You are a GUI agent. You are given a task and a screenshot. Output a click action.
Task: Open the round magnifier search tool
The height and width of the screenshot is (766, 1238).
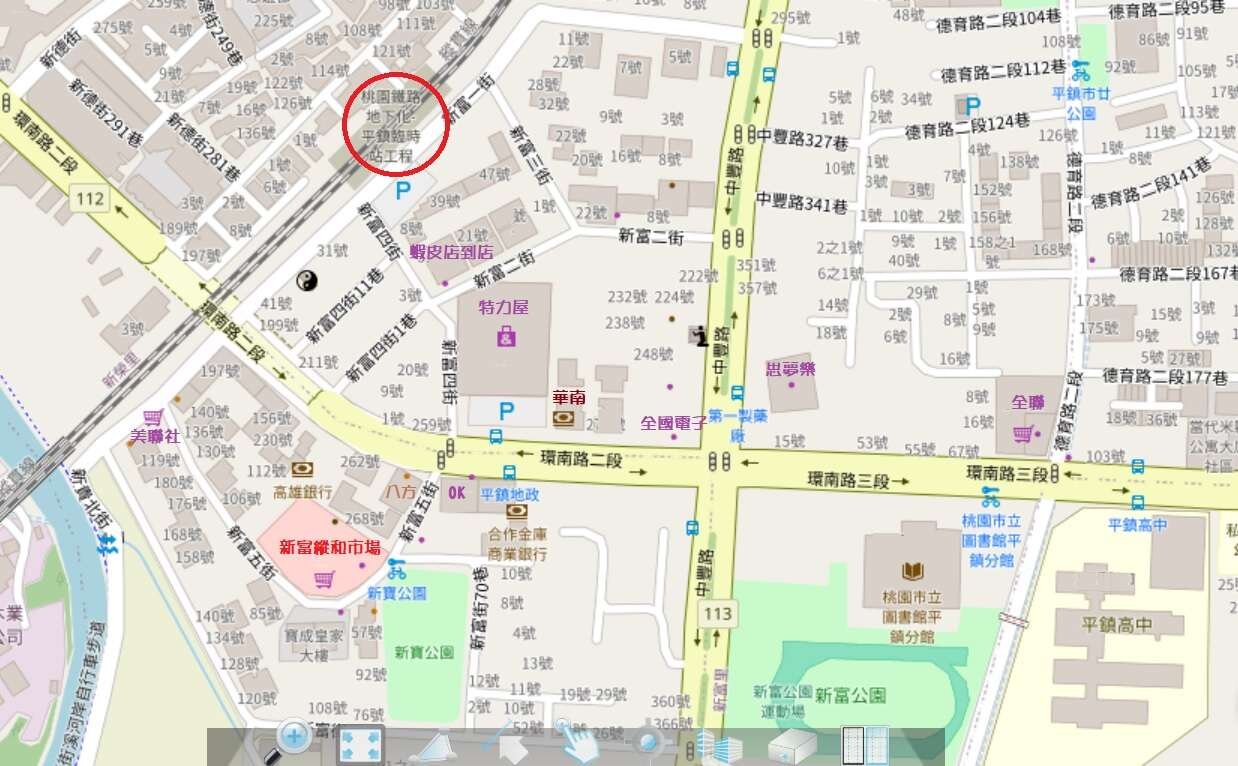(x=648, y=744)
